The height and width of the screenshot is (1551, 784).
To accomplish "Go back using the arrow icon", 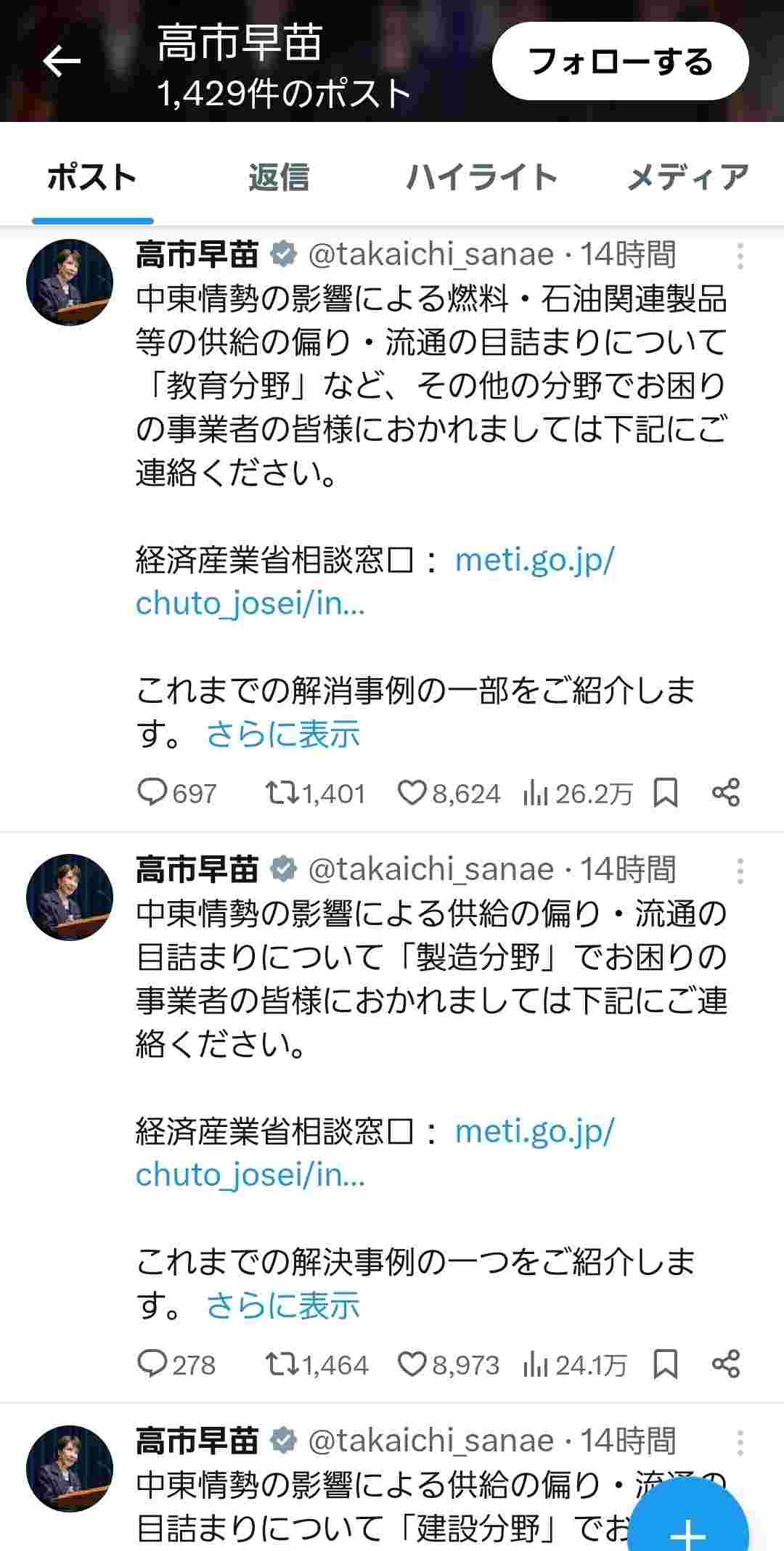I will pyautogui.click(x=61, y=62).
